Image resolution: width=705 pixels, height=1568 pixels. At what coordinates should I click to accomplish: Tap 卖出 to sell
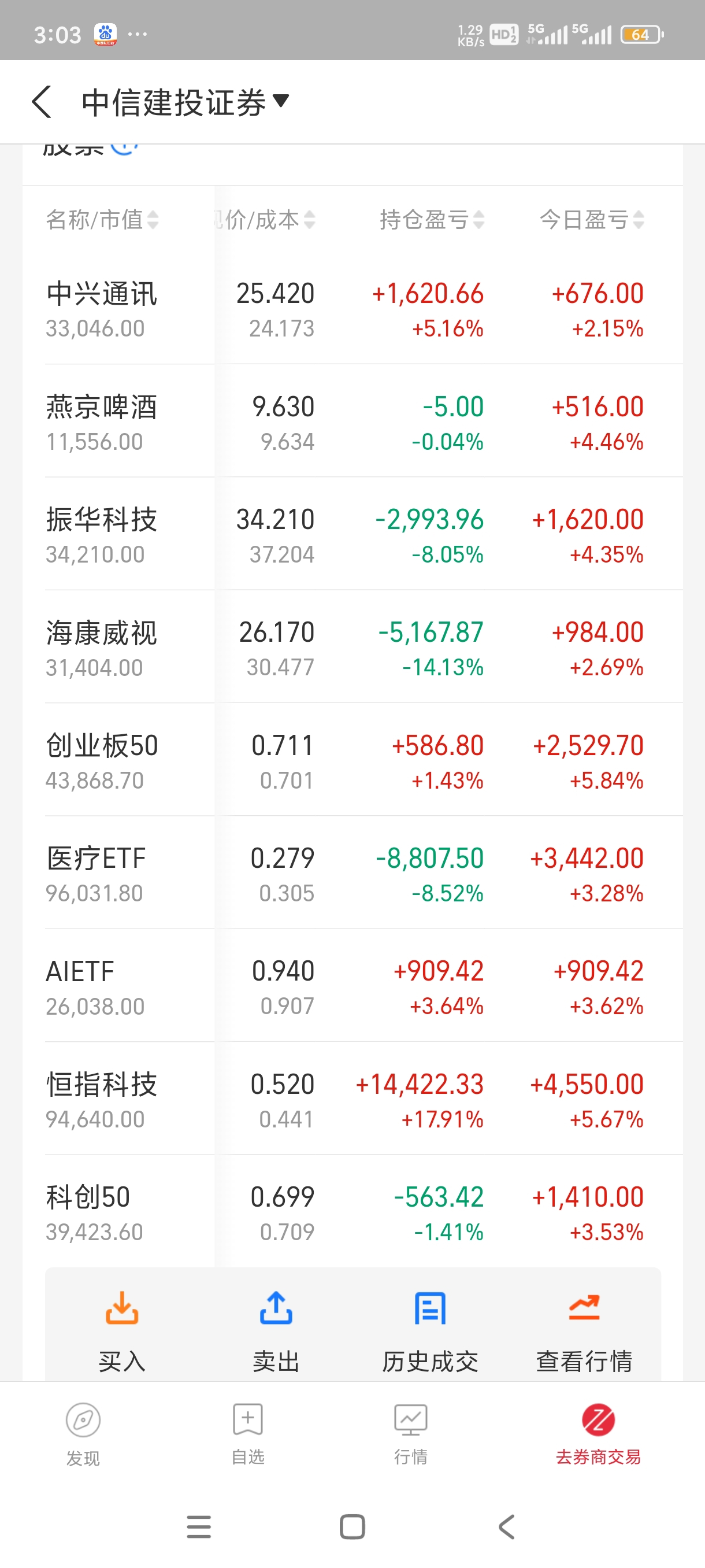[x=276, y=1330]
